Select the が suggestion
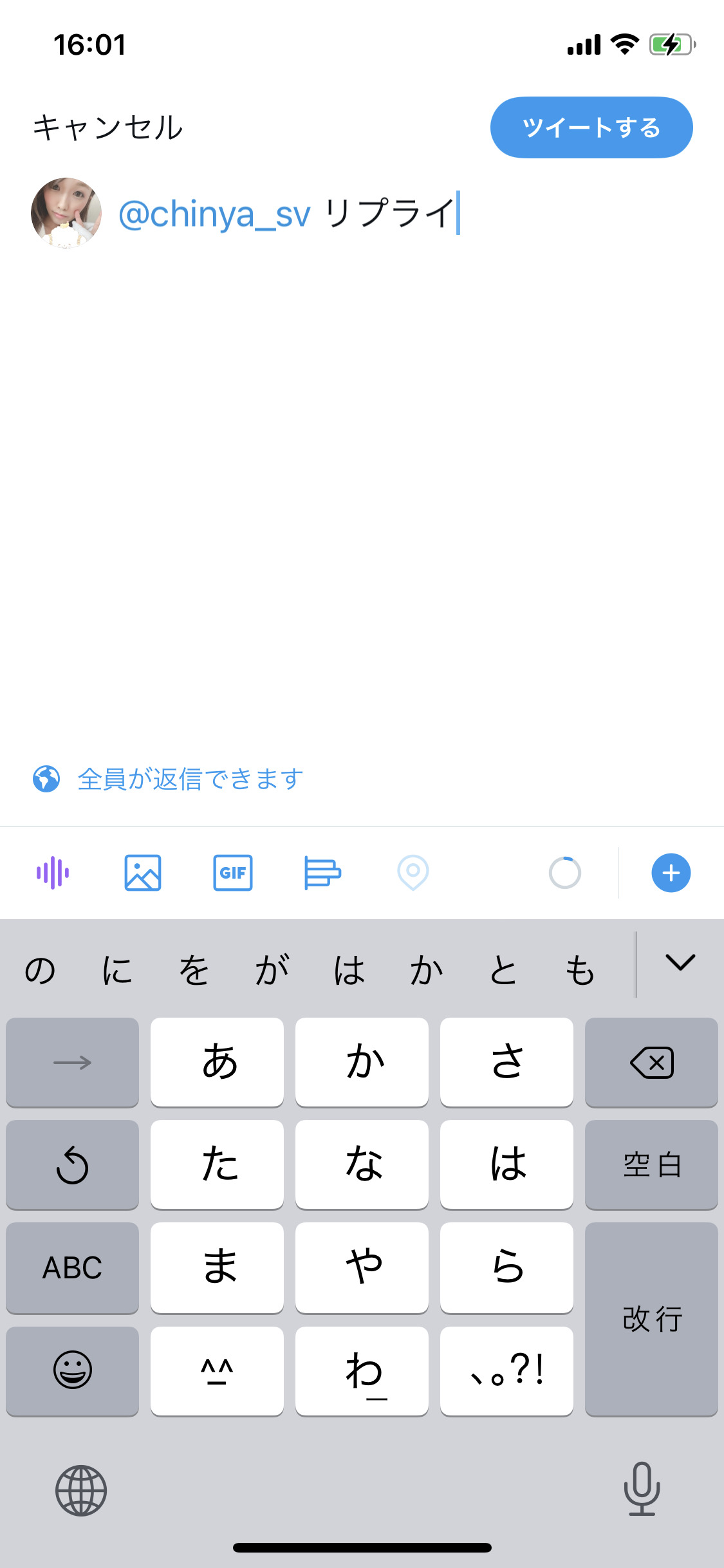724x1568 pixels. [272, 970]
